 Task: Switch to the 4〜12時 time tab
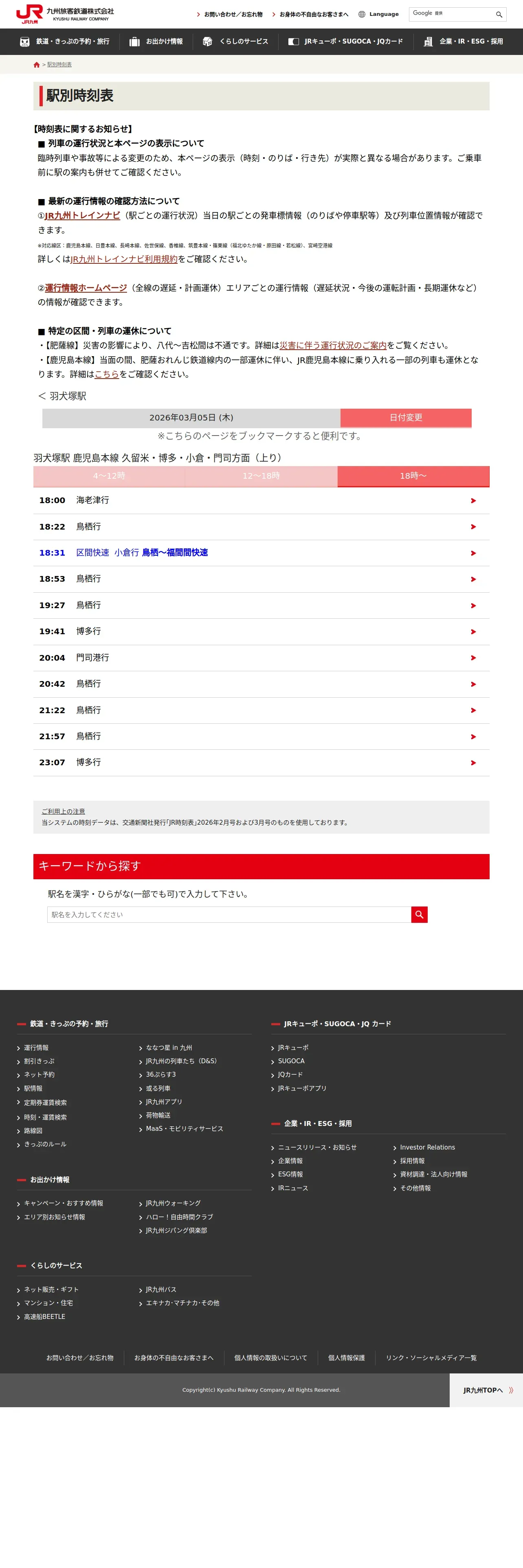(109, 476)
